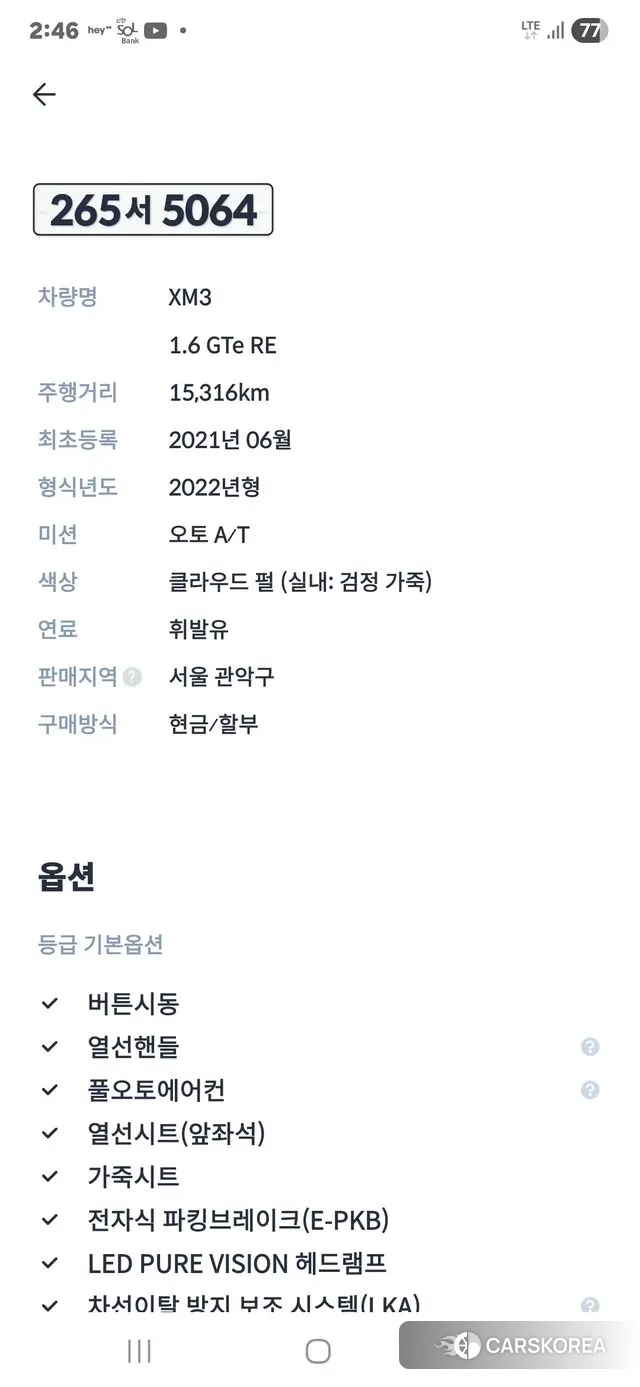Go to home screen via home button

[318, 1351]
